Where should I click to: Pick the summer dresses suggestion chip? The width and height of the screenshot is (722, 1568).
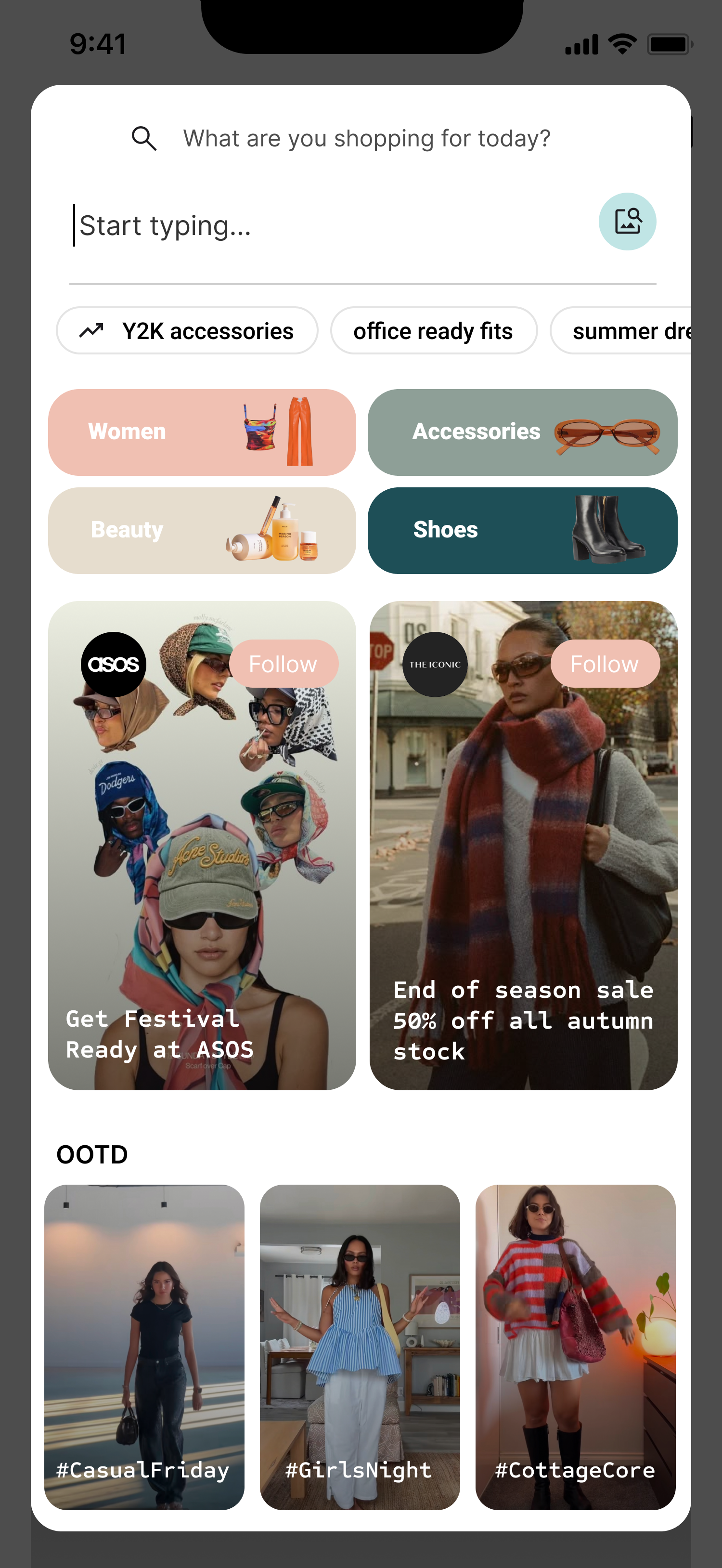point(621,330)
